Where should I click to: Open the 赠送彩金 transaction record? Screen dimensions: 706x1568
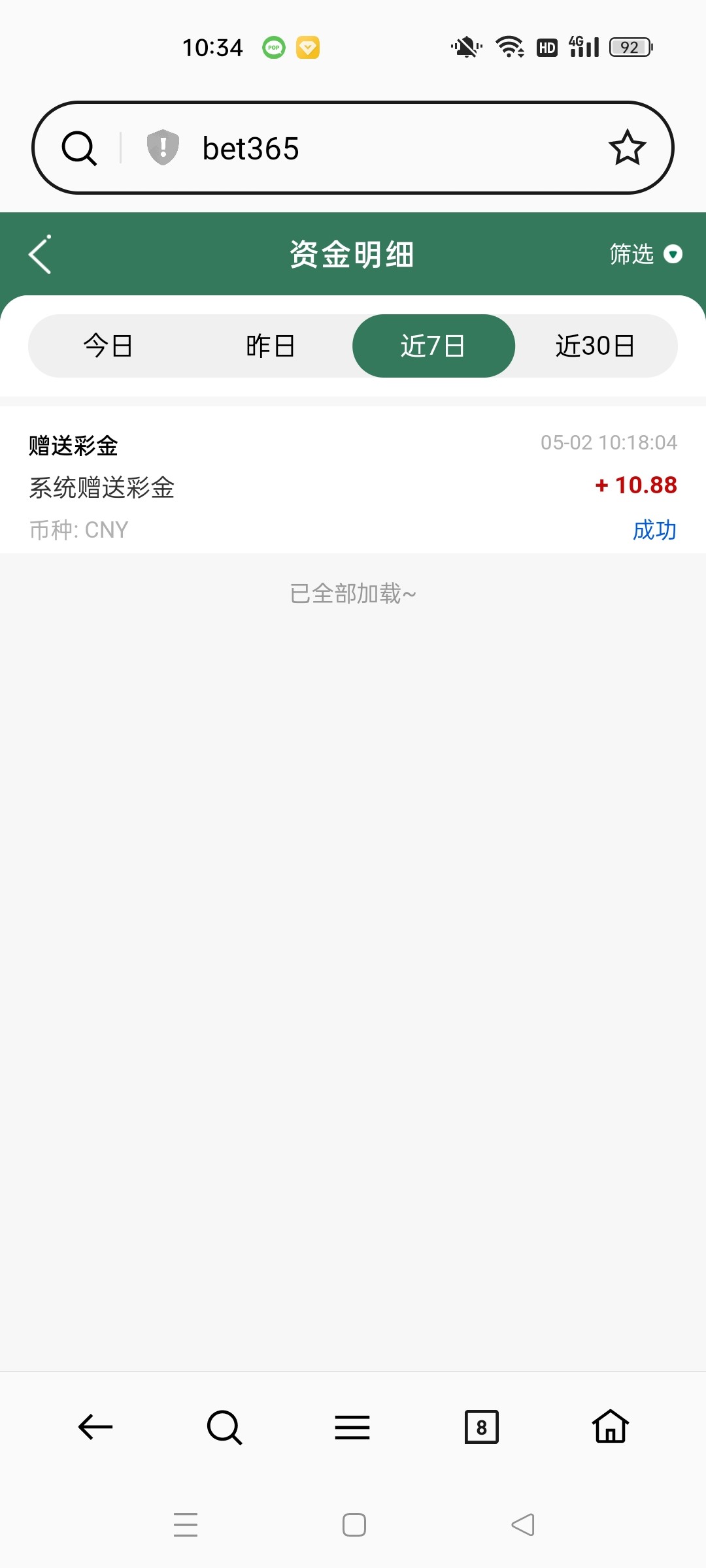tap(353, 486)
